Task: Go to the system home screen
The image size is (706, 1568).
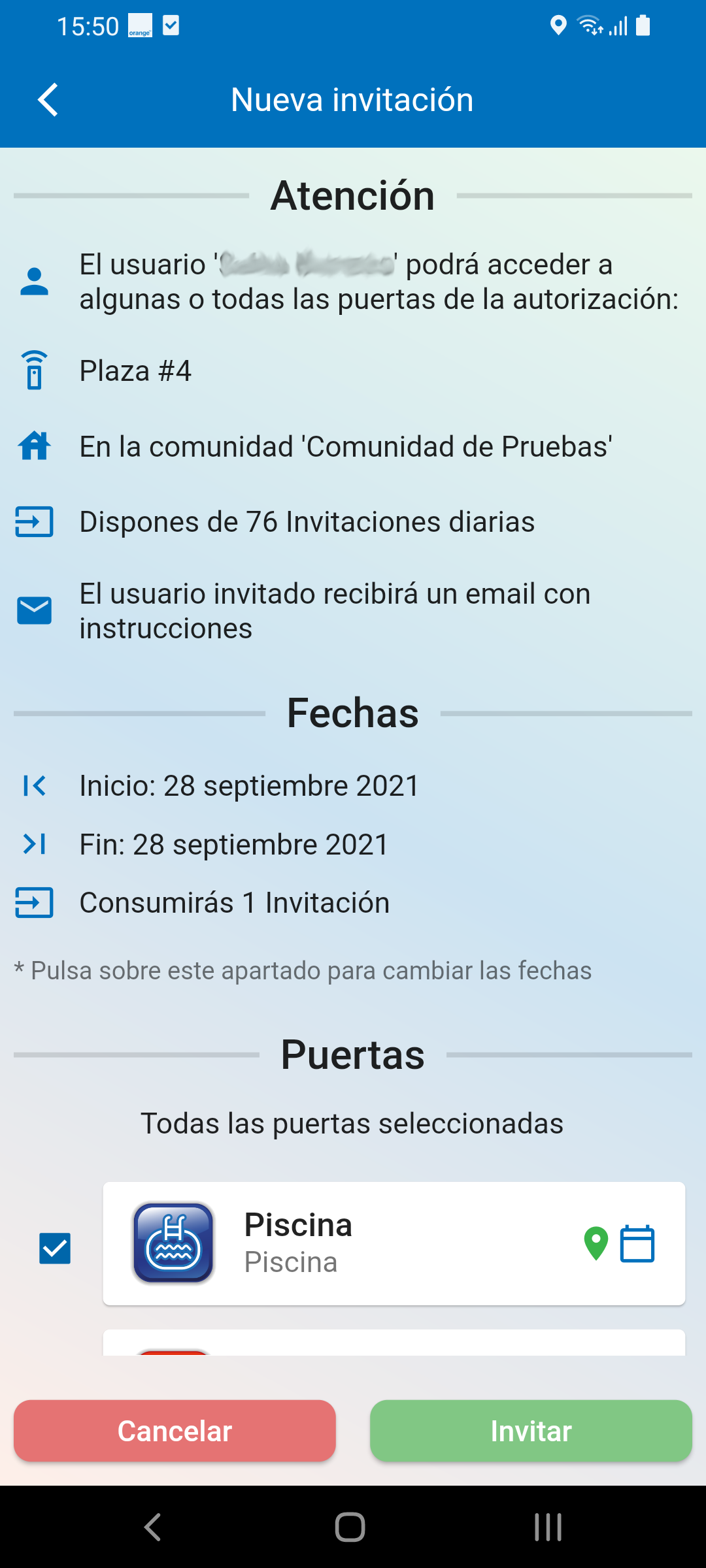Action: 350,1527
